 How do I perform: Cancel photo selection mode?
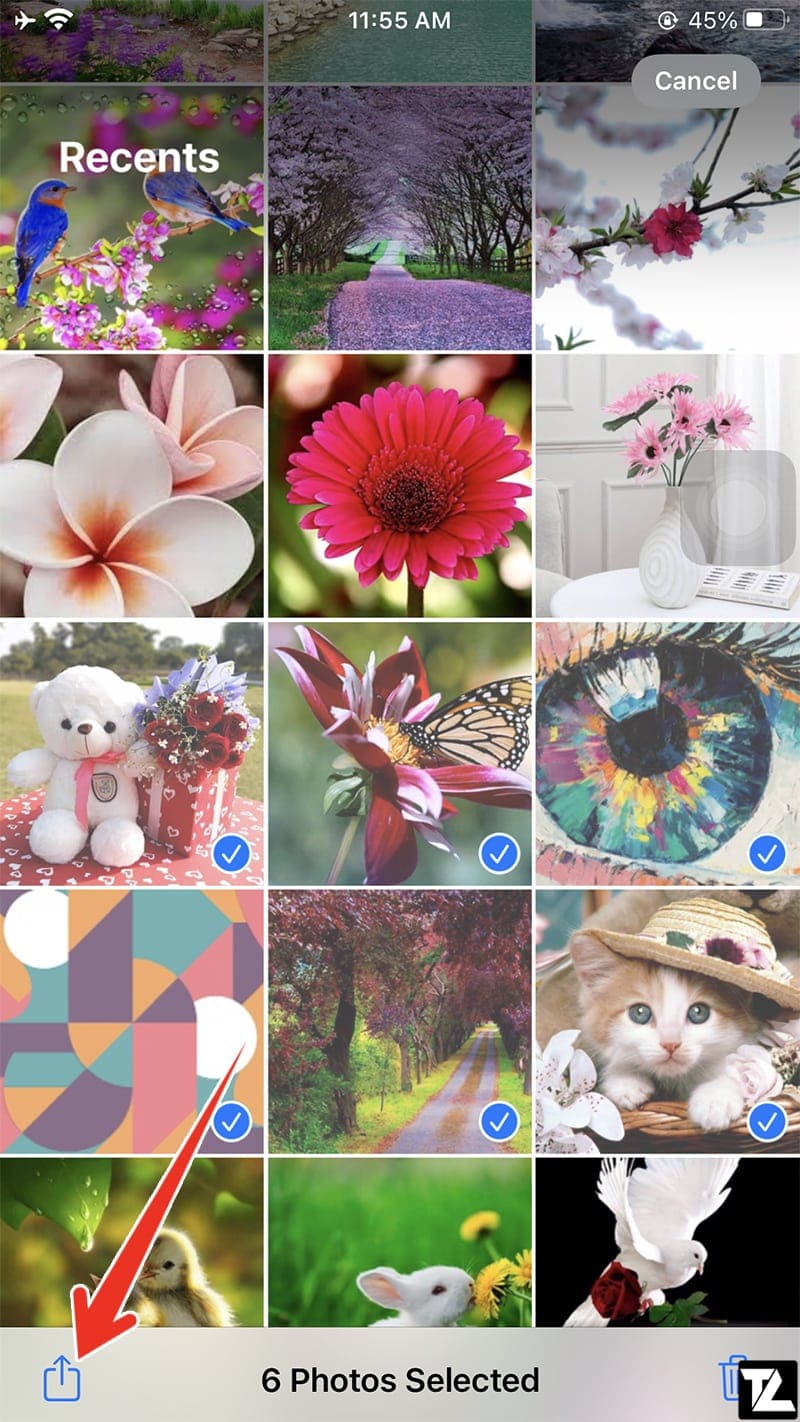(x=695, y=81)
